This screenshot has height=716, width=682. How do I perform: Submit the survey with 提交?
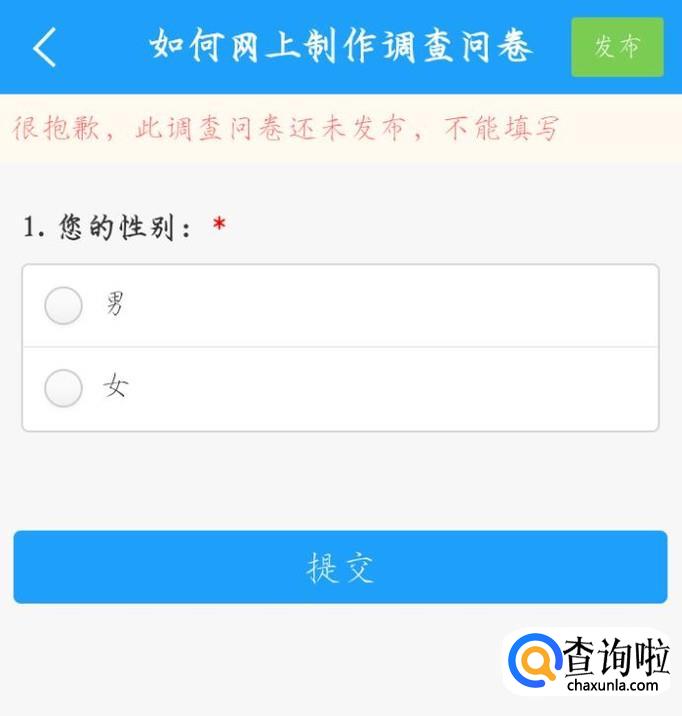[341, 567]
